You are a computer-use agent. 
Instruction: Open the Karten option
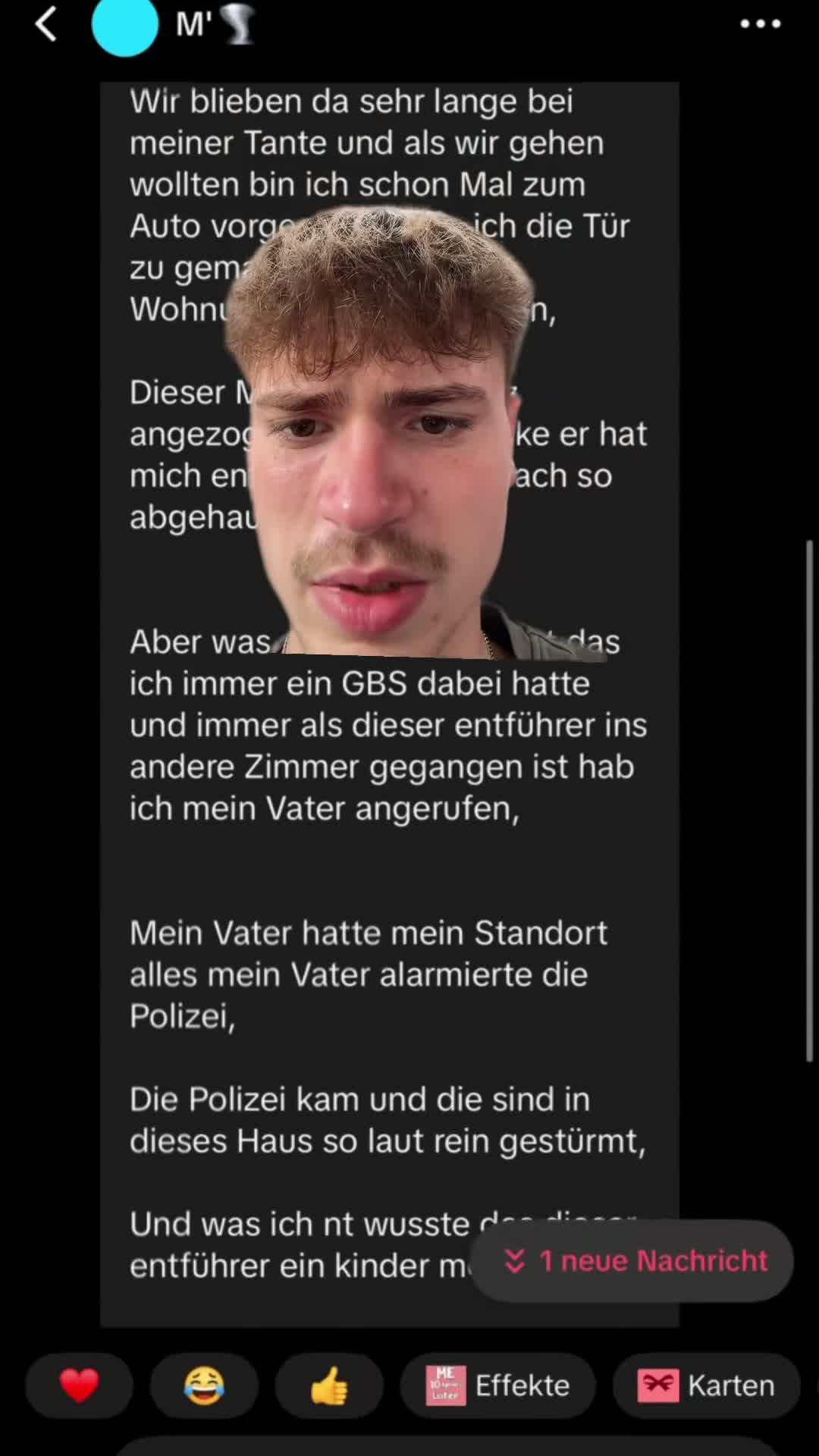(x=706, y=1385)
